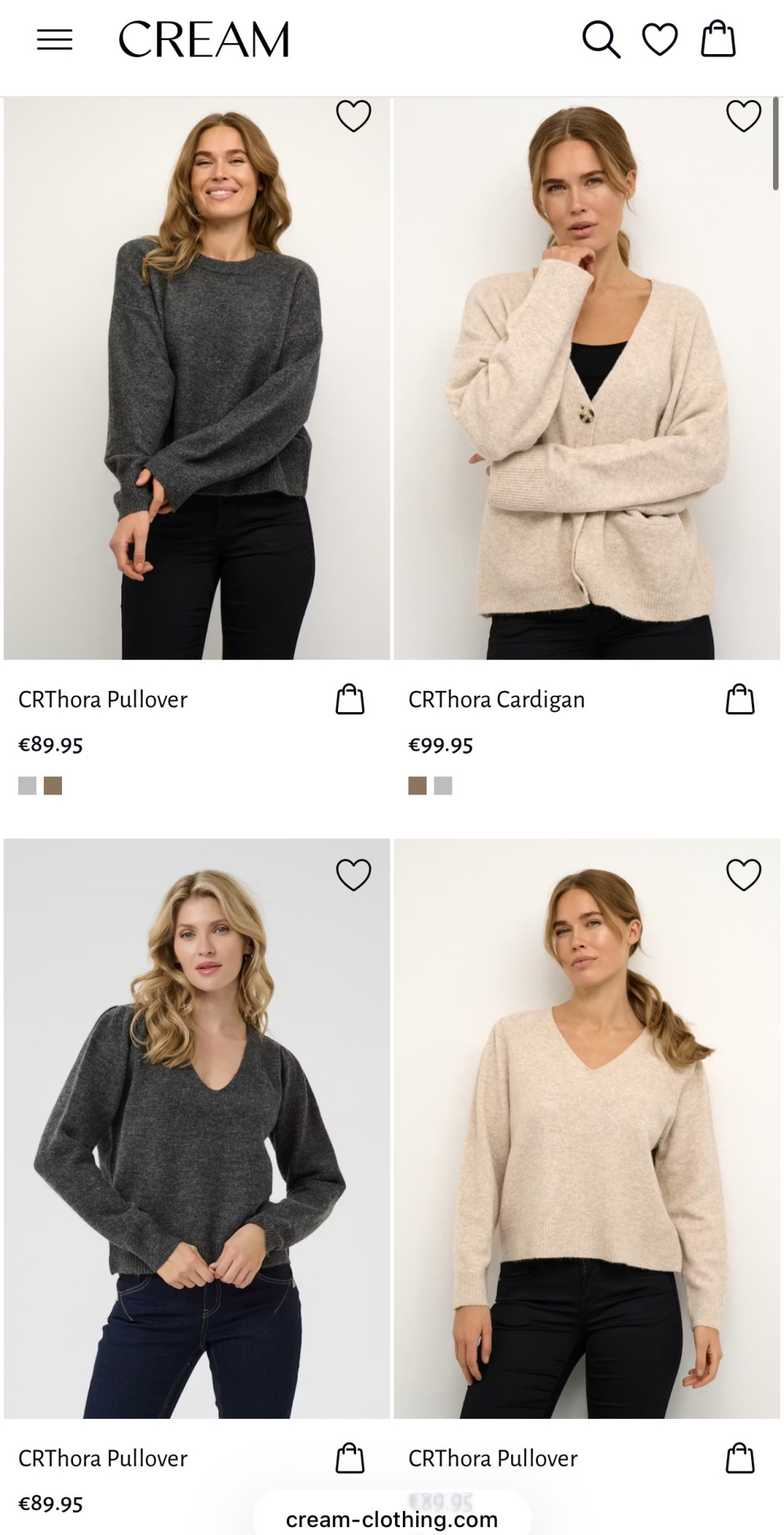Open the wishlist heart in the header
784x1535 pixels.
pyautogui.click(x=659, y=39)
